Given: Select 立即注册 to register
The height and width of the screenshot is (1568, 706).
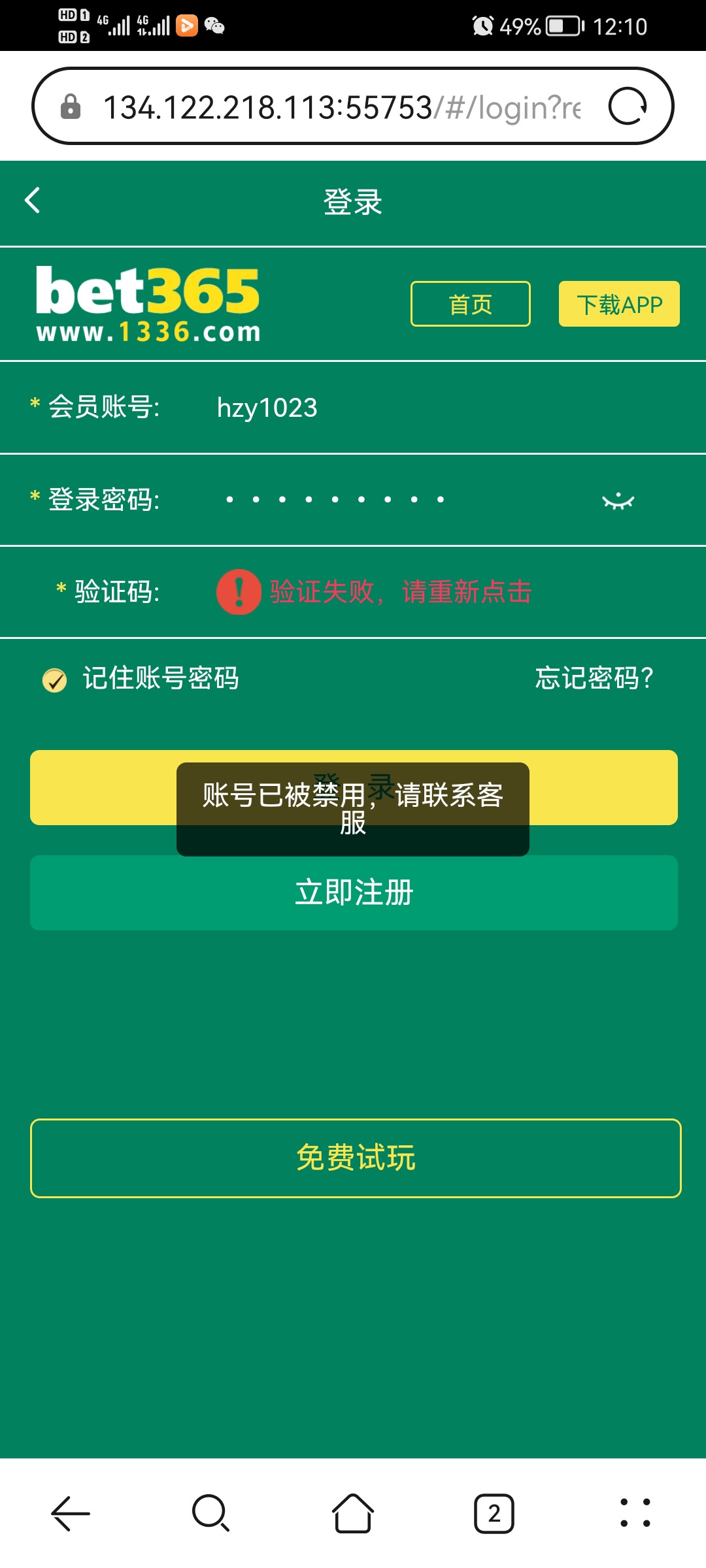Looking at the screenshot, I should point(354,892).
